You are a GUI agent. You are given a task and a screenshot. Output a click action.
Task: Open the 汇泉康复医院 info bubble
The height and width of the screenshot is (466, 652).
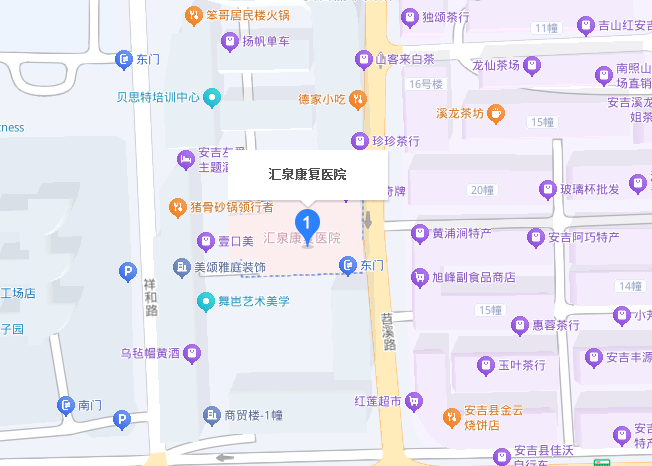308,175
